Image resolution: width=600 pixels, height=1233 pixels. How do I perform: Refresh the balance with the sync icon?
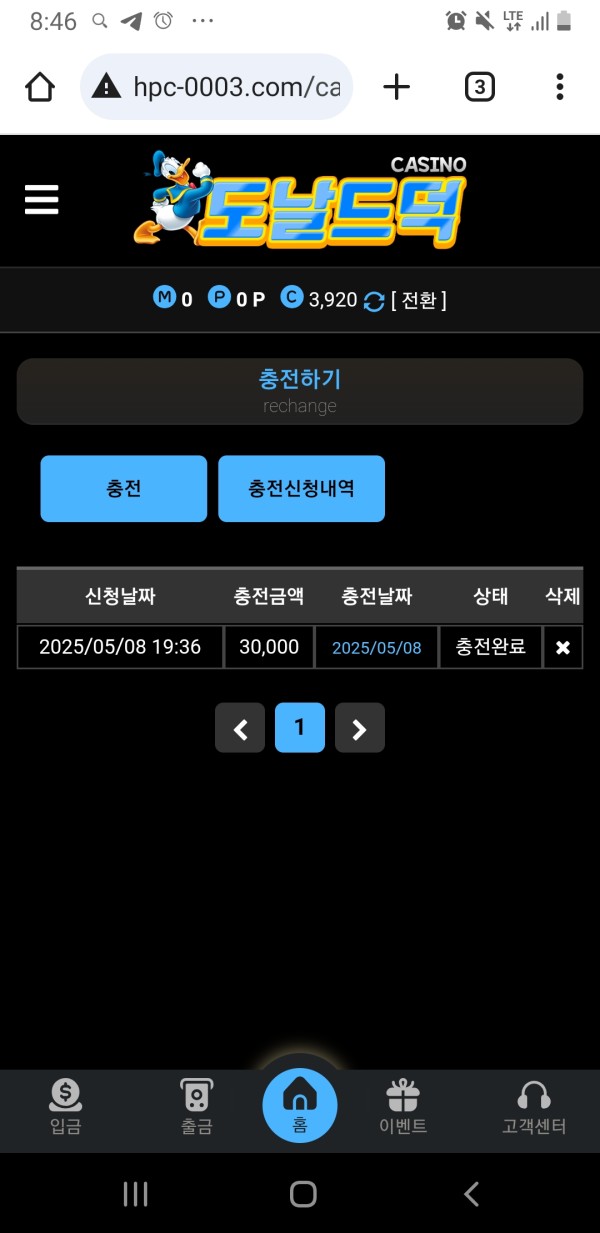[x=374, y=301]
